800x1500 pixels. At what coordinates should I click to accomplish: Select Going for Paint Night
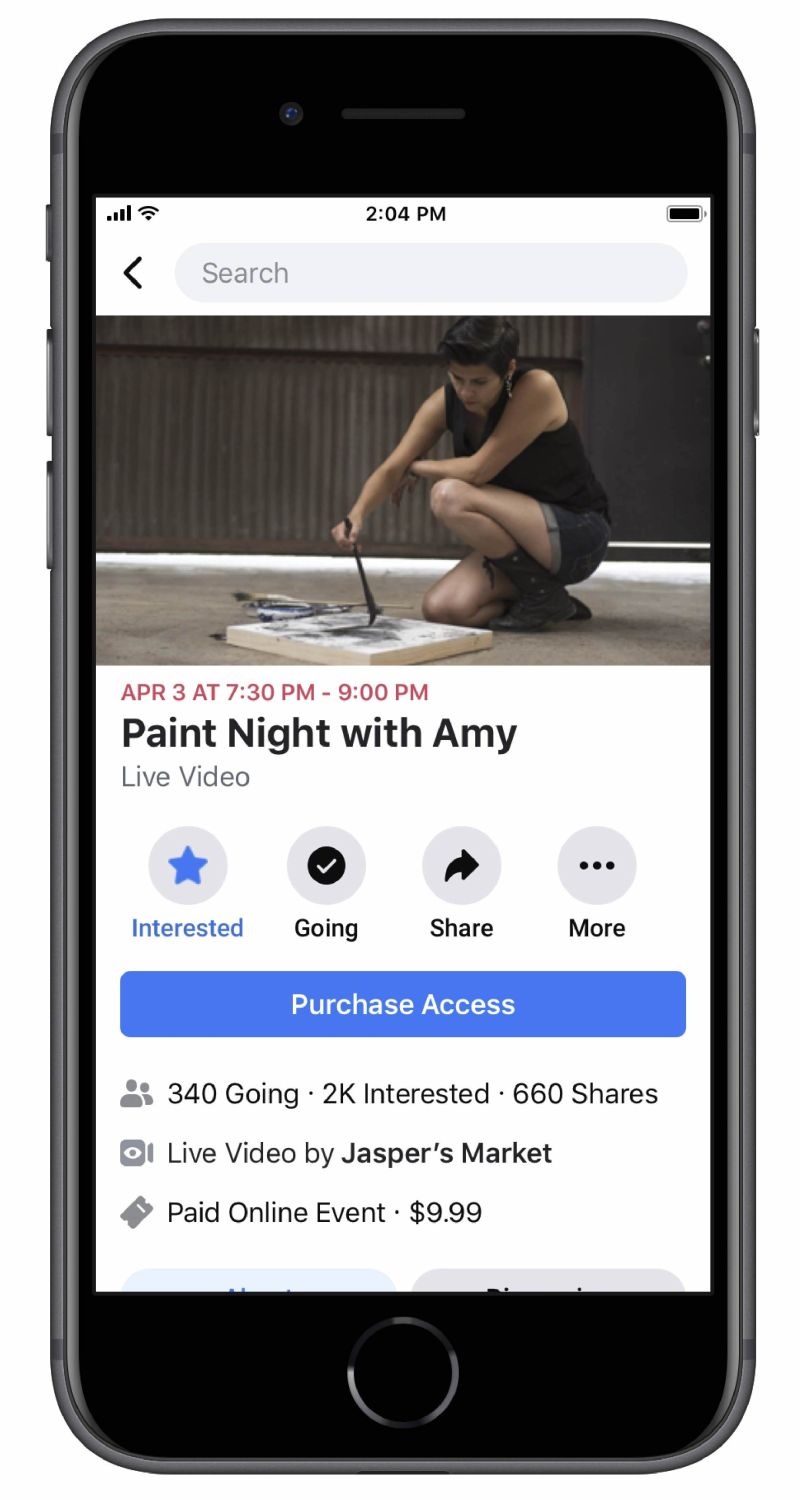(x=326, y=866)
